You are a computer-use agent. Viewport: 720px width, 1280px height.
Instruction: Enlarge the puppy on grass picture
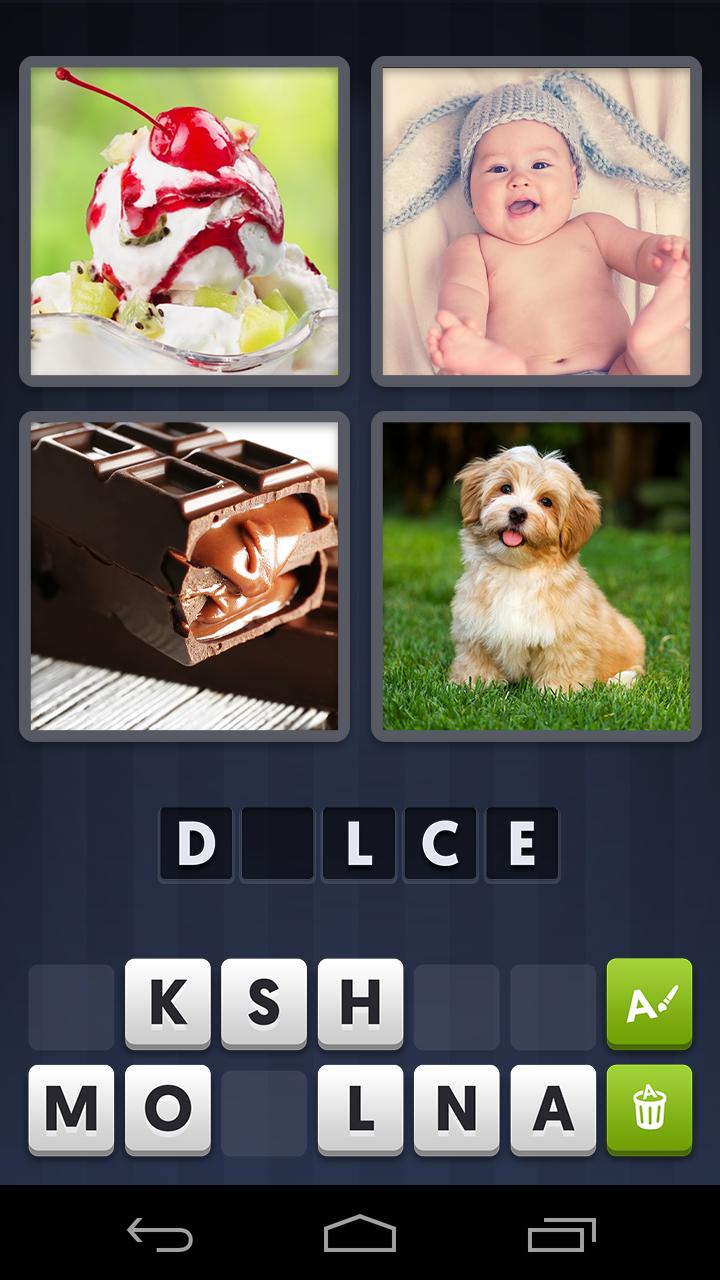pyautogui.click(x=536, y=576)
